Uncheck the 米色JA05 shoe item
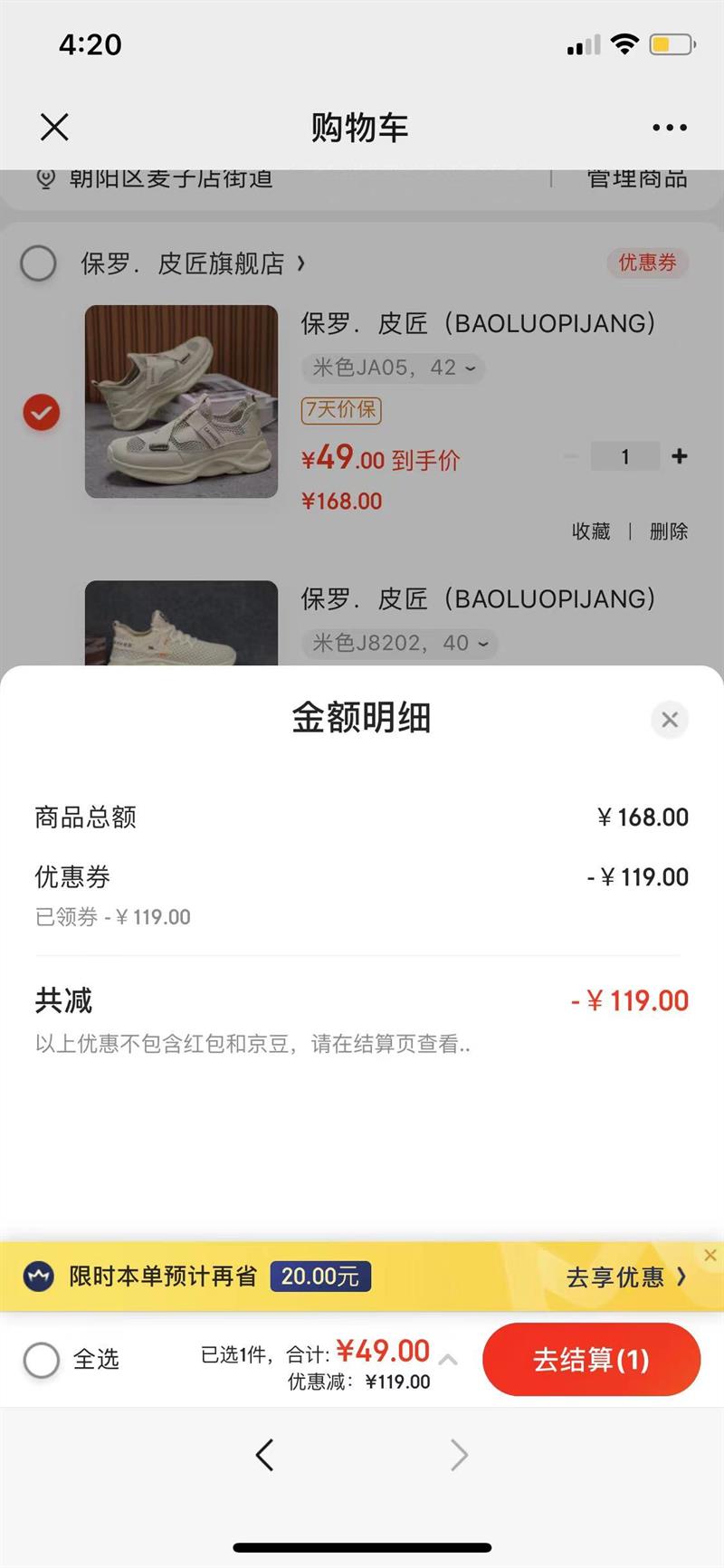The image size is (724, 1568). [42, 413]
